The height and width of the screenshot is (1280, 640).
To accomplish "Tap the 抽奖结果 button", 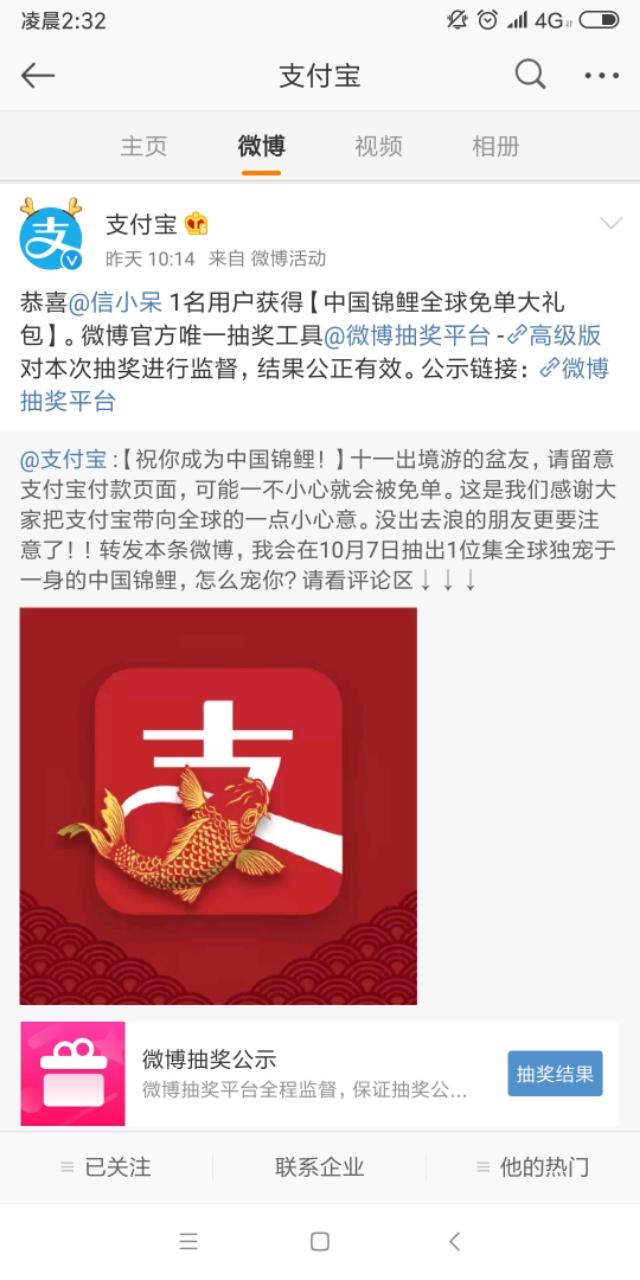I will tap(555, 1074).
